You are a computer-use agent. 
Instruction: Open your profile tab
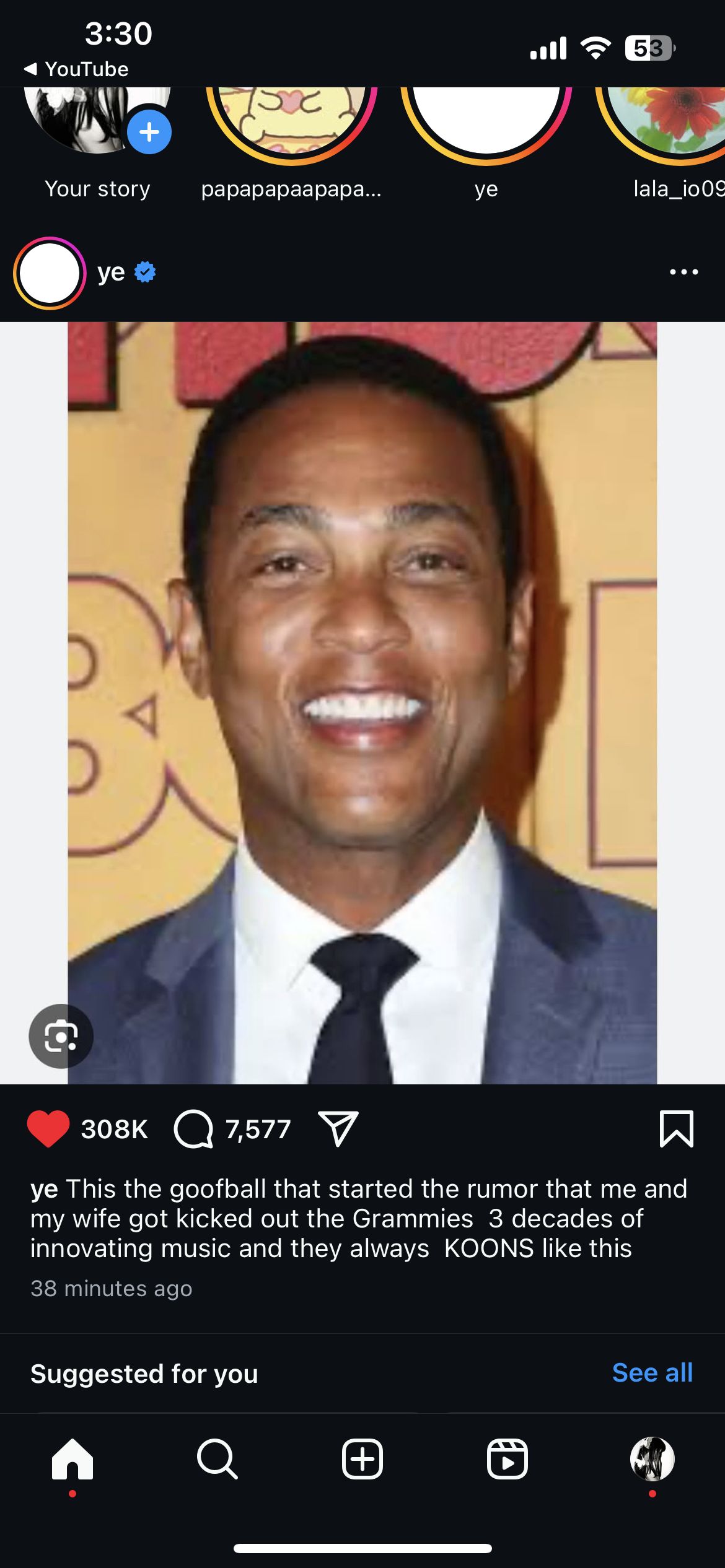652,1459
